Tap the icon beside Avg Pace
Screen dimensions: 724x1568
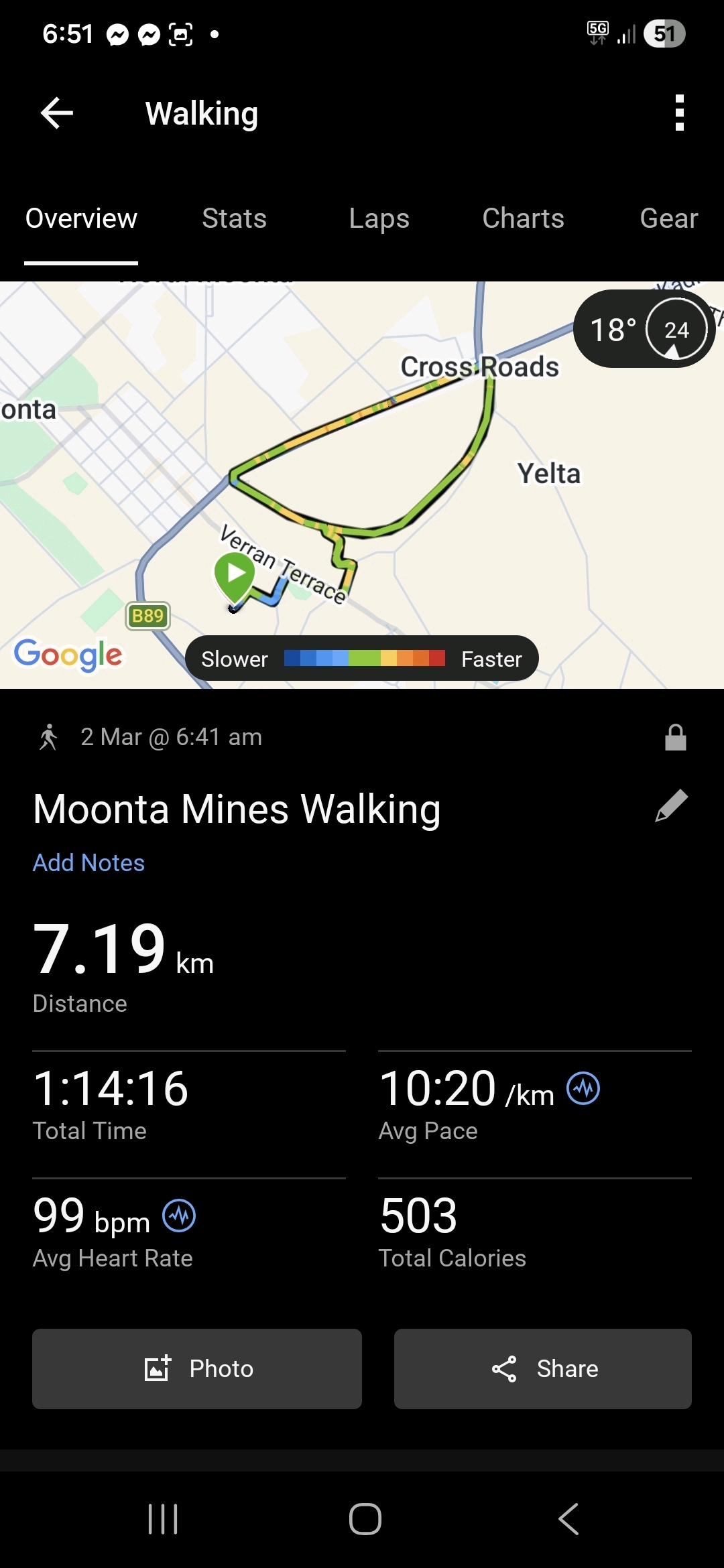click(x=583, y=1088)
